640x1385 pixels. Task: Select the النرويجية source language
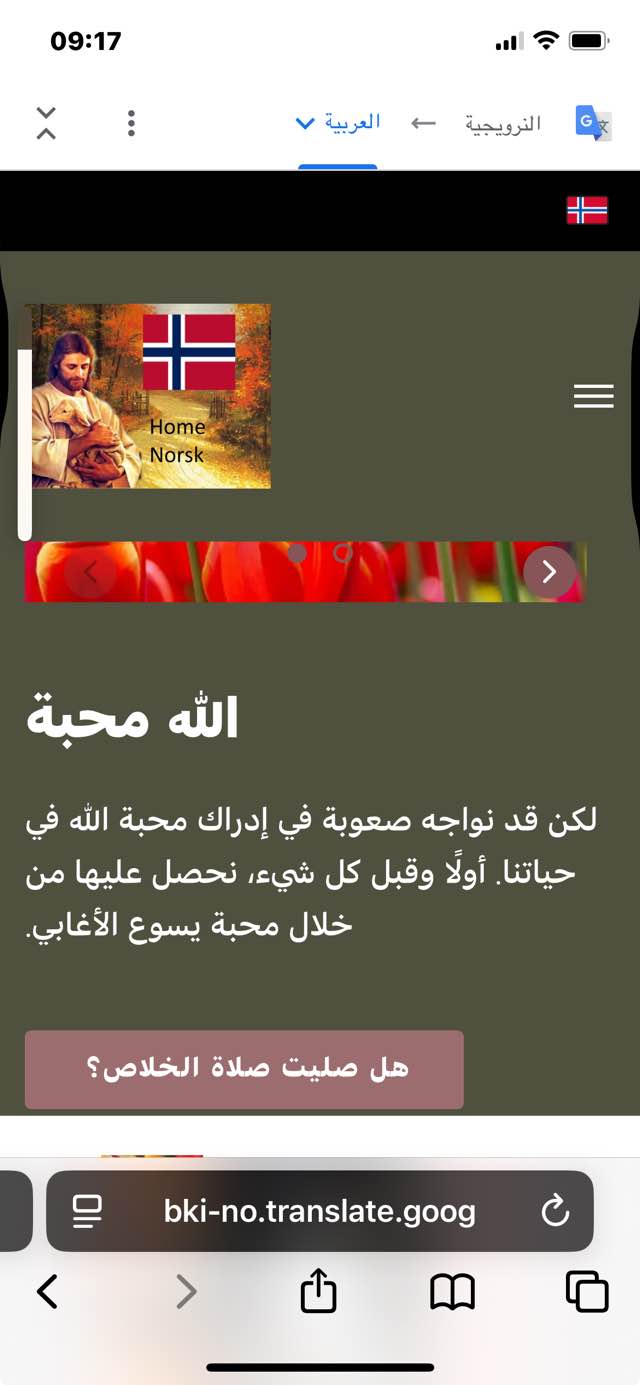point(502,124)
